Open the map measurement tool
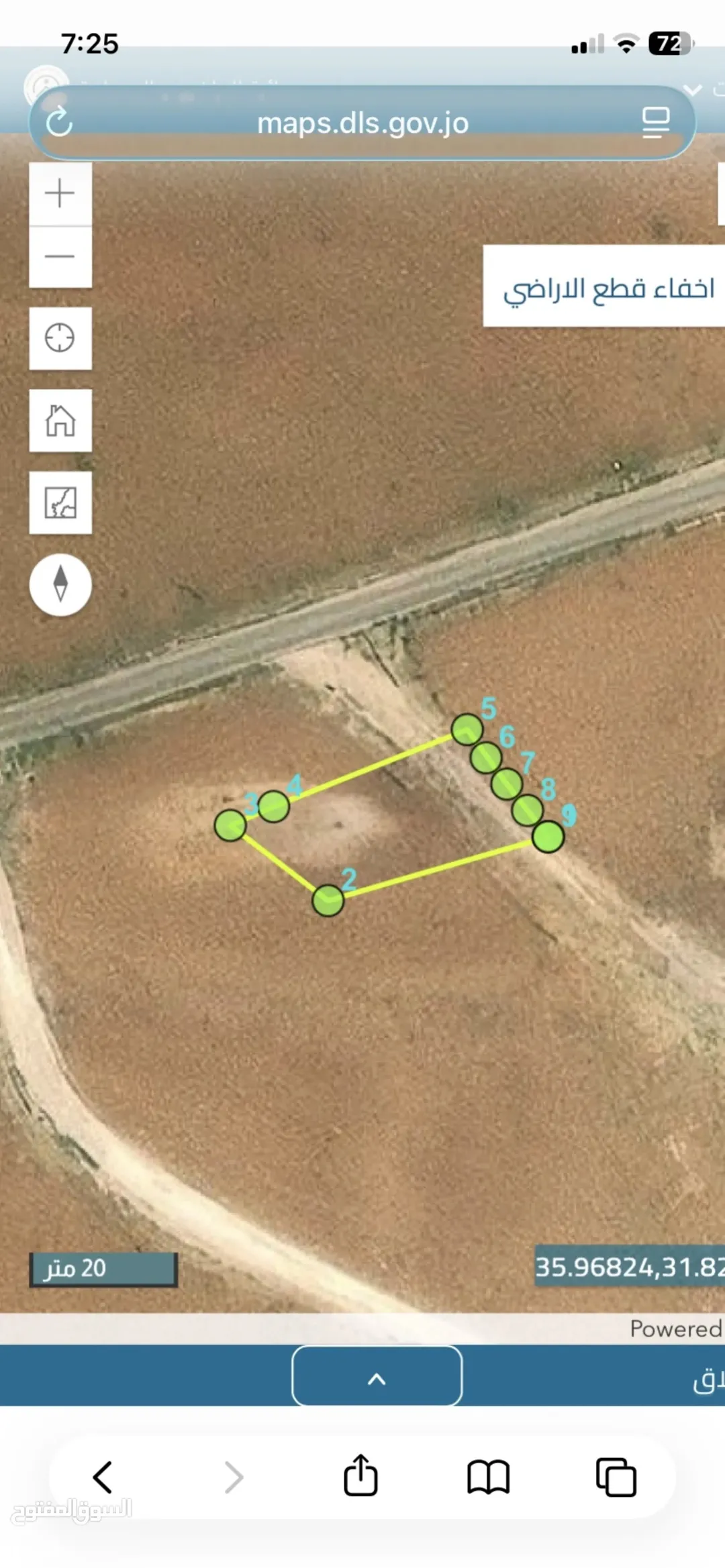725x1568 pixels. tap(60, 503)
